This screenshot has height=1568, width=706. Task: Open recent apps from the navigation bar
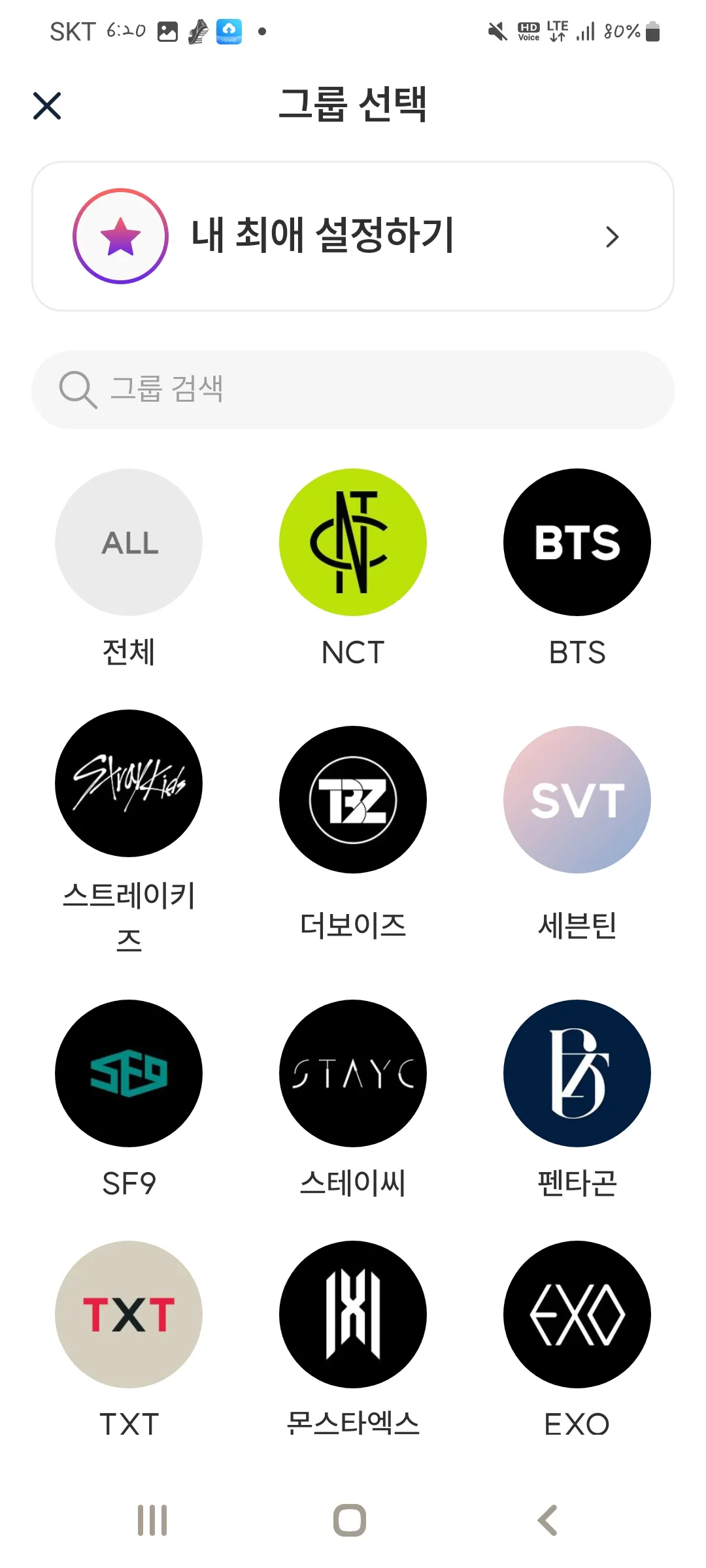point(152,1520)
